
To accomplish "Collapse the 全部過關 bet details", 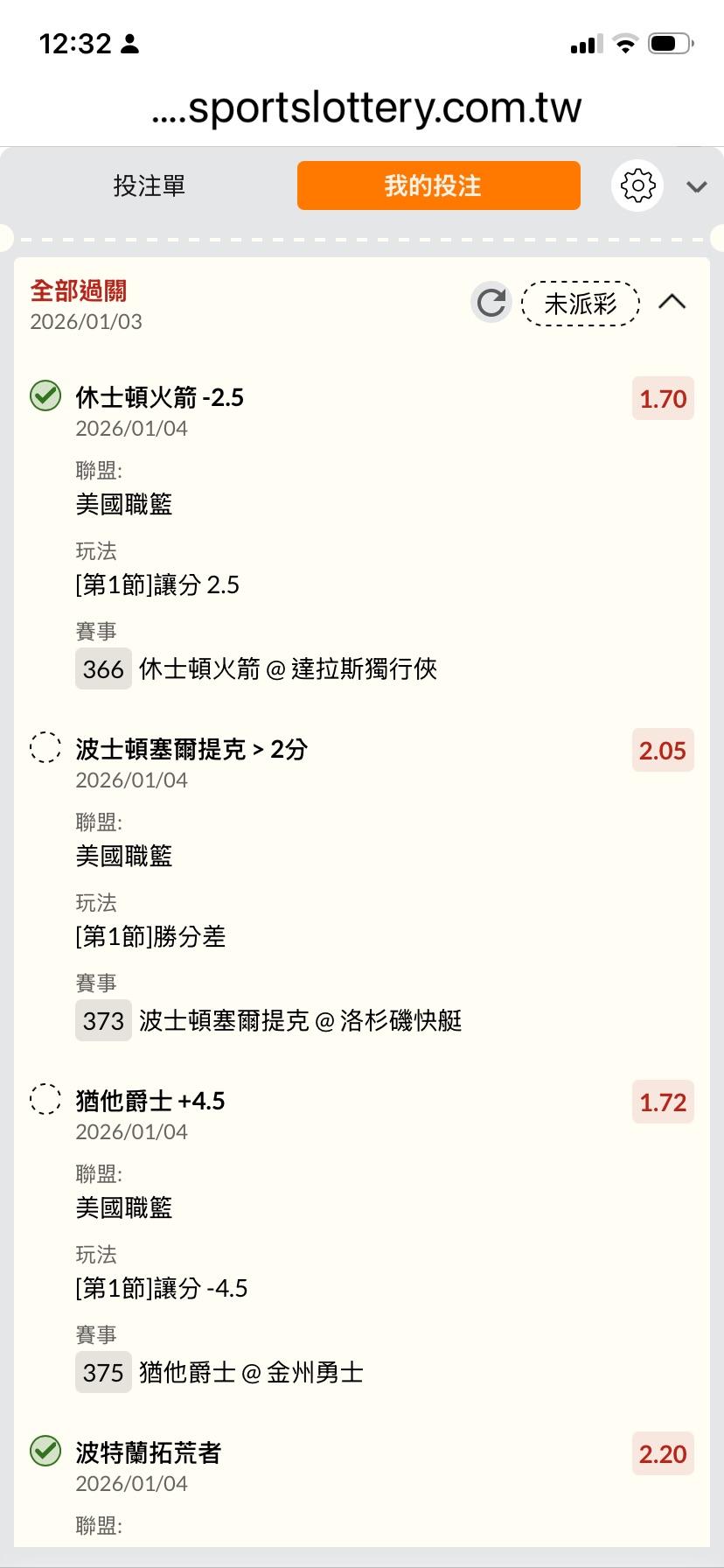I will click(x=672, y=302).
